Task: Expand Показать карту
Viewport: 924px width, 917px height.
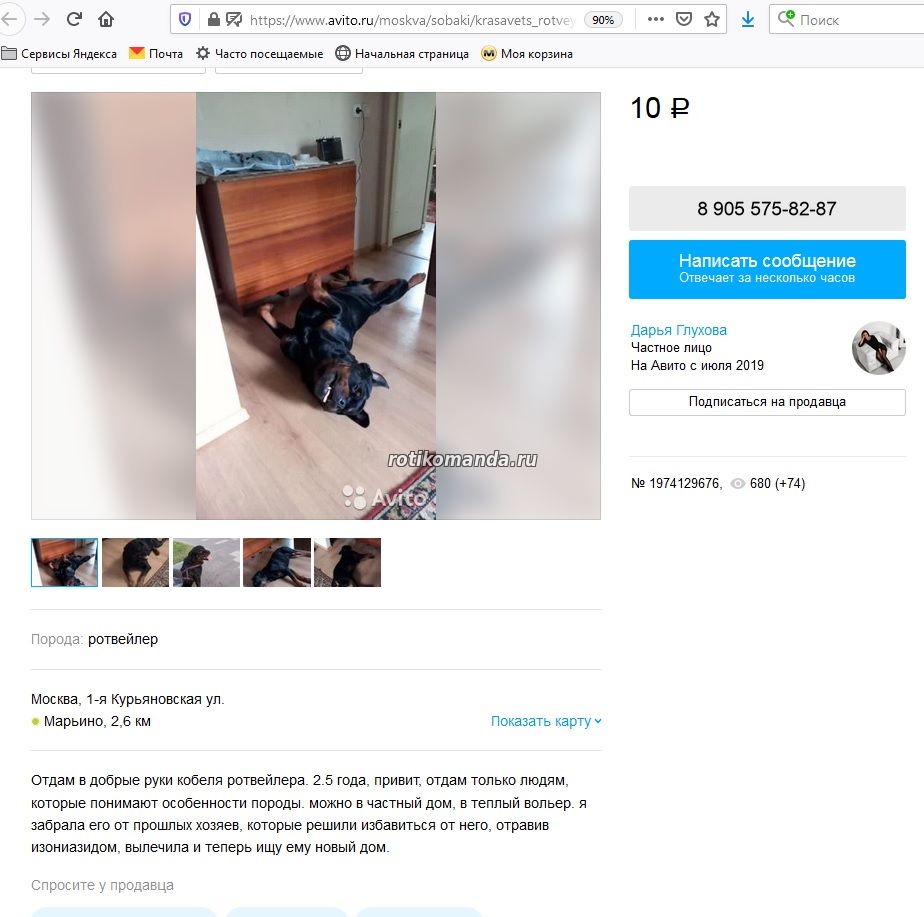Action: (x=546, y=721)
